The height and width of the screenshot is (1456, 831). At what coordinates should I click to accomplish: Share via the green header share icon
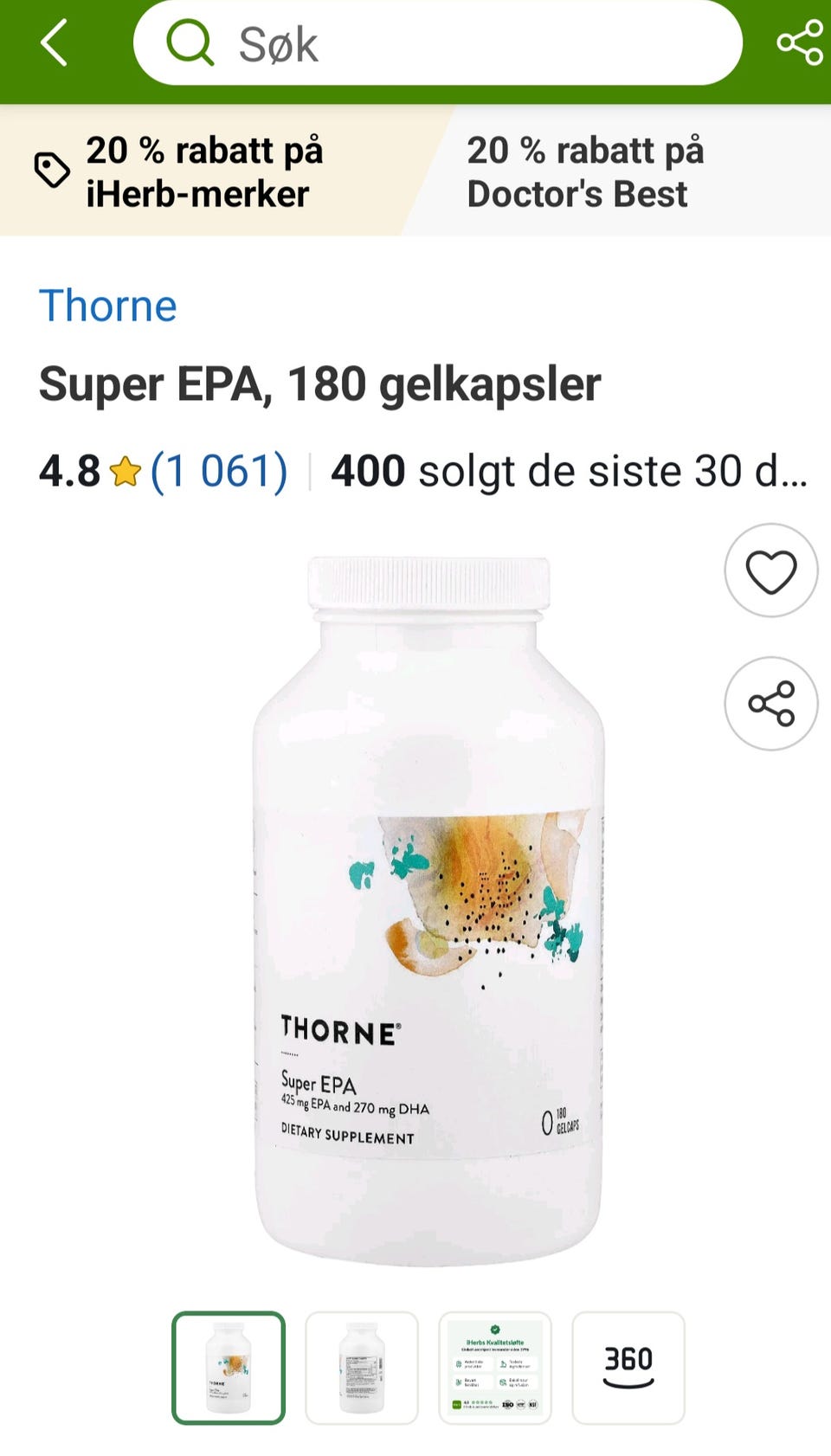click(x=800, y=42)
